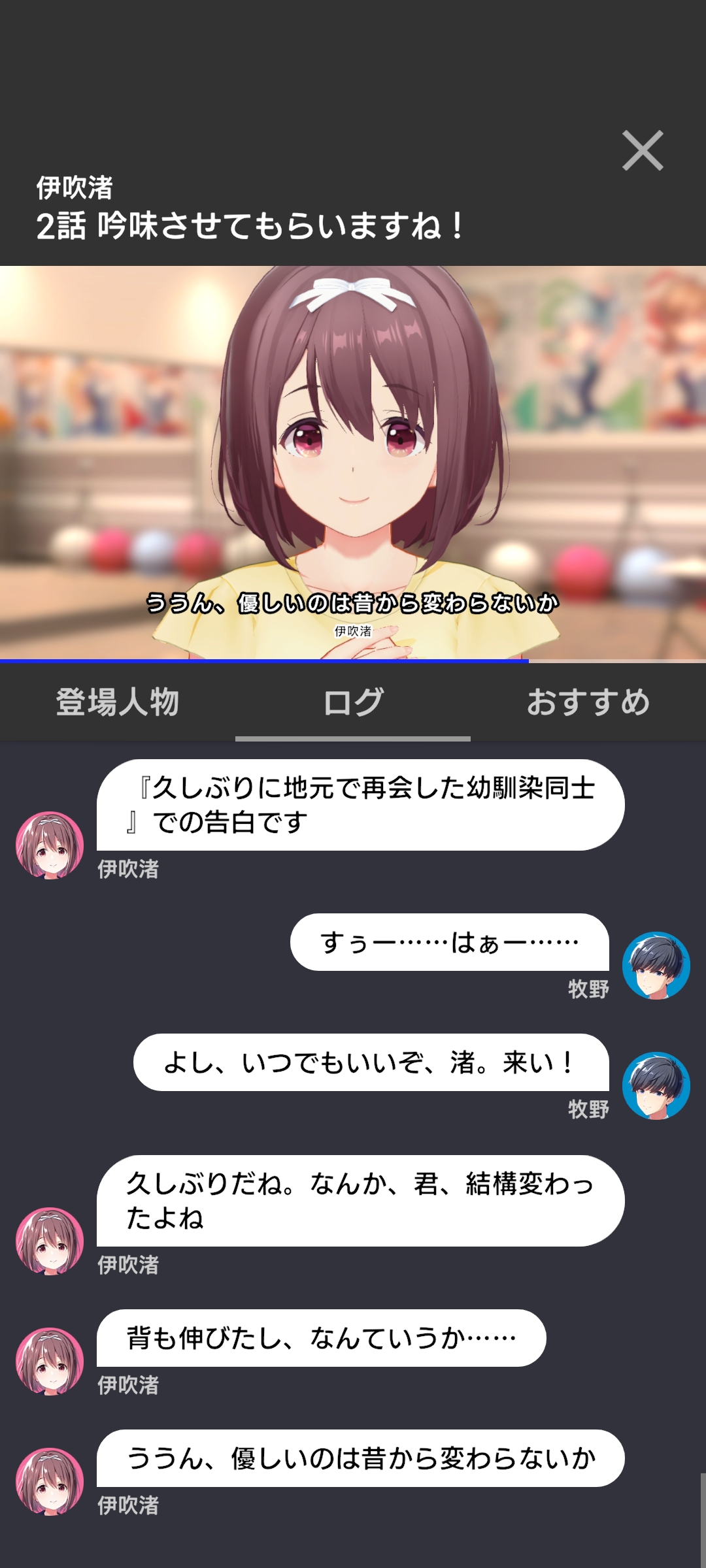This screenshot has width=706, height=1568.
Task: Jump to the 久しぶりだね log line
Action: (x=360, y=1200)
